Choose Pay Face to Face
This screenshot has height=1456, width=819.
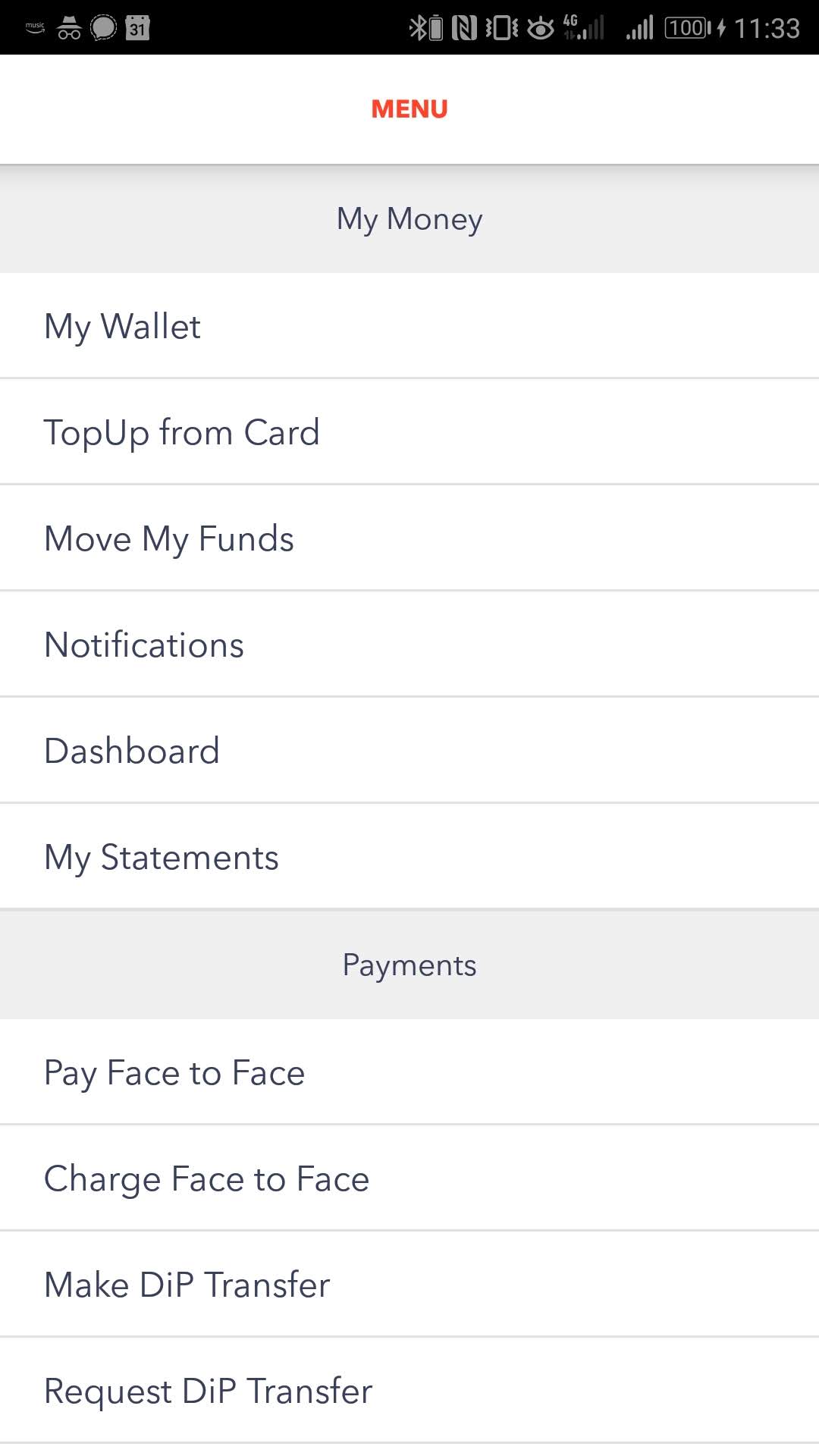[x=409, y=1072]
